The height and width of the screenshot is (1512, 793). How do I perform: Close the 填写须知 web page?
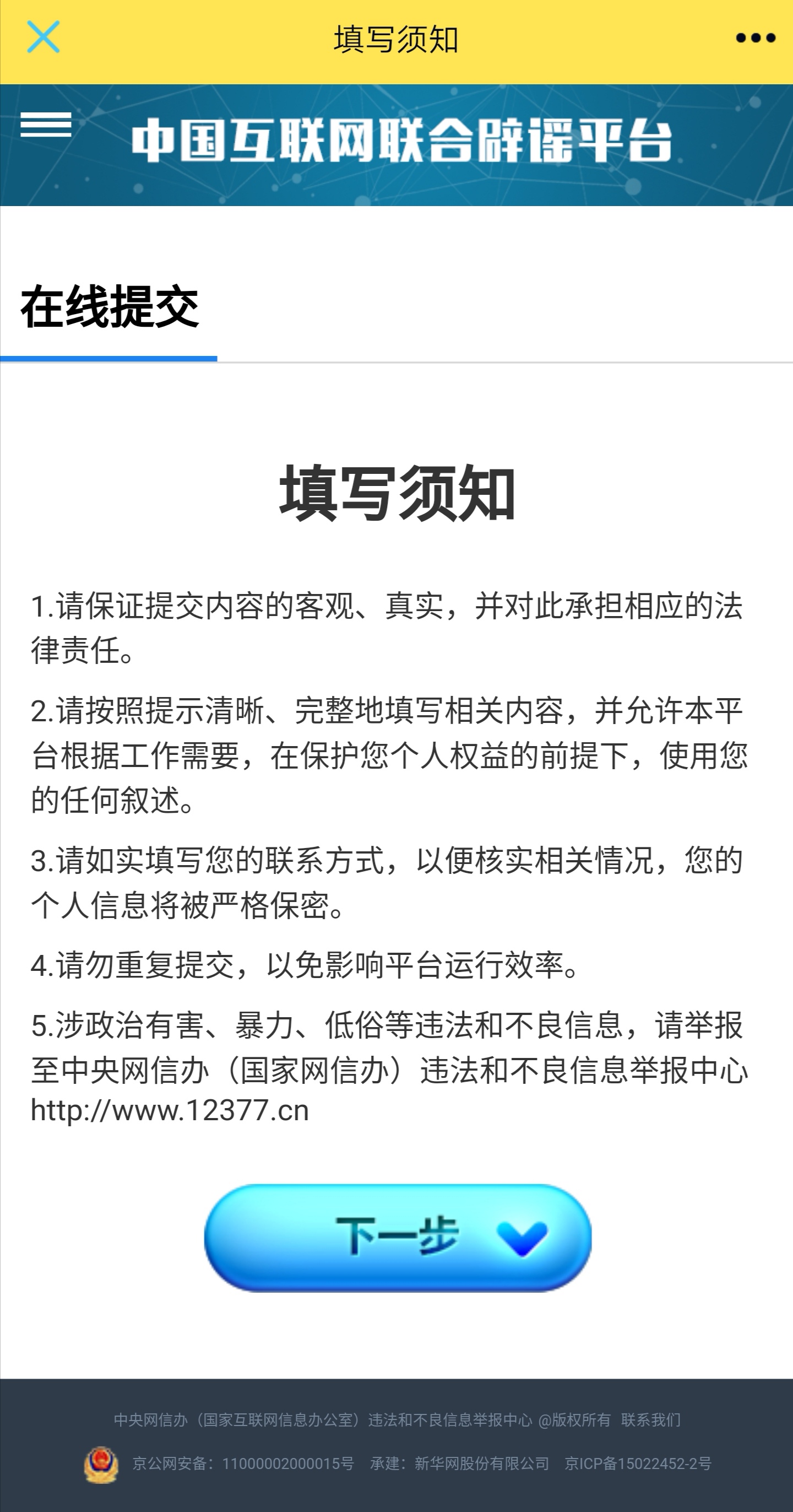44,37
